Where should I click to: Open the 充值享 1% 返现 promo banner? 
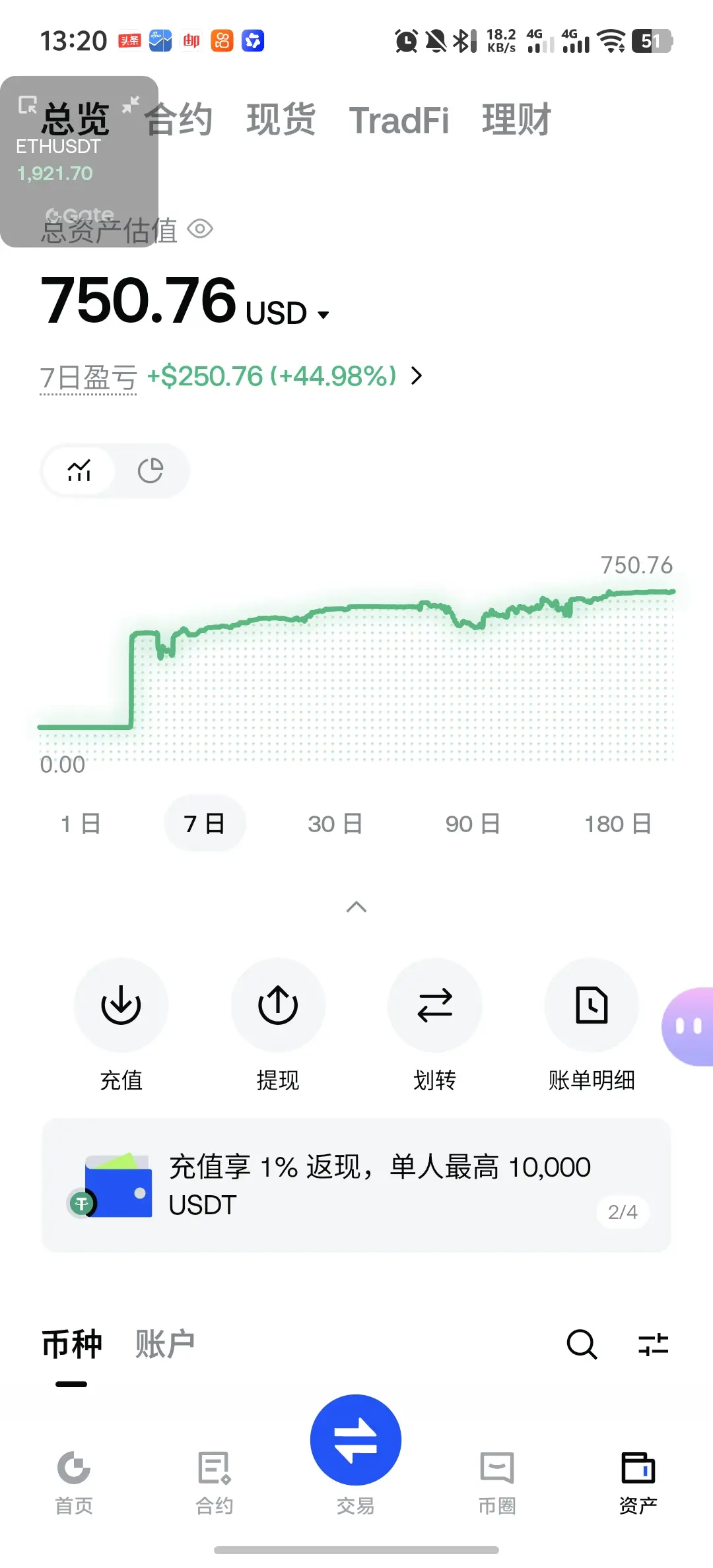[x=356, y=1185]
